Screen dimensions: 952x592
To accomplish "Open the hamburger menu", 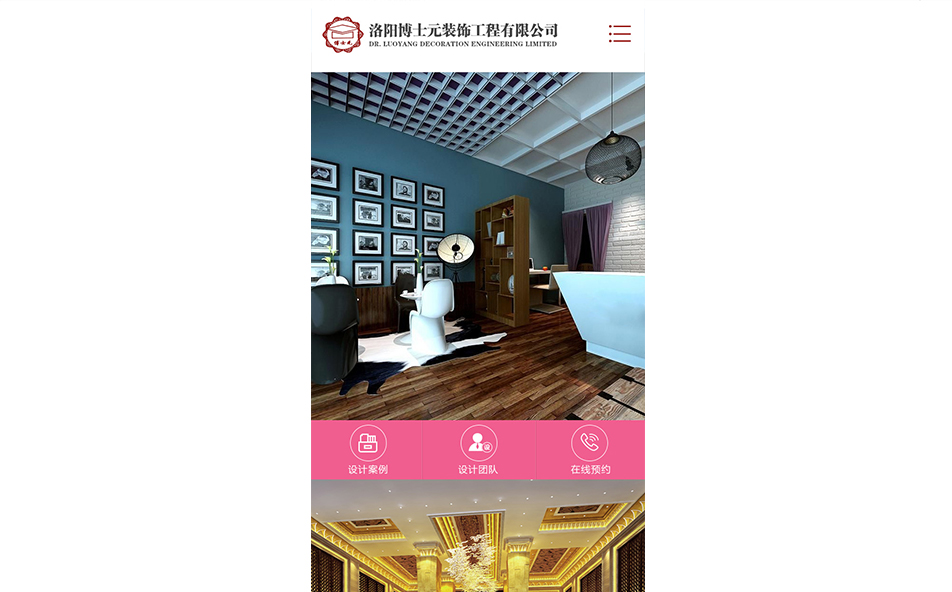I will [619, 34].
